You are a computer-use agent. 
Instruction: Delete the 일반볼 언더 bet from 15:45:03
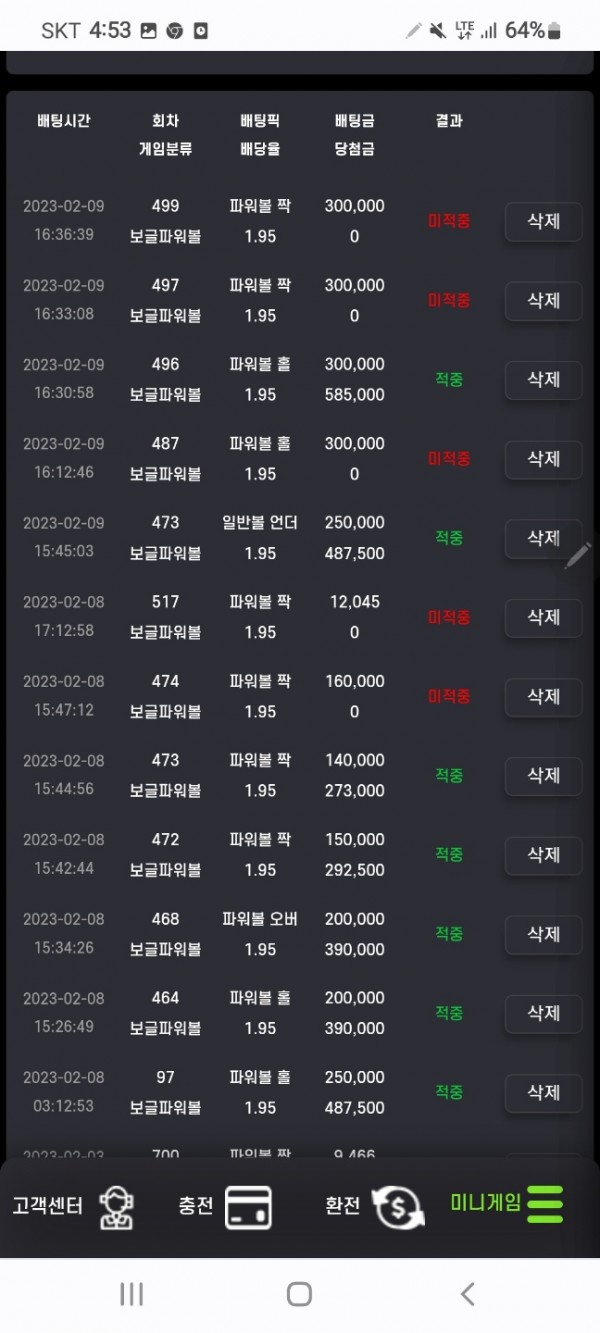[x=543, y=538]
